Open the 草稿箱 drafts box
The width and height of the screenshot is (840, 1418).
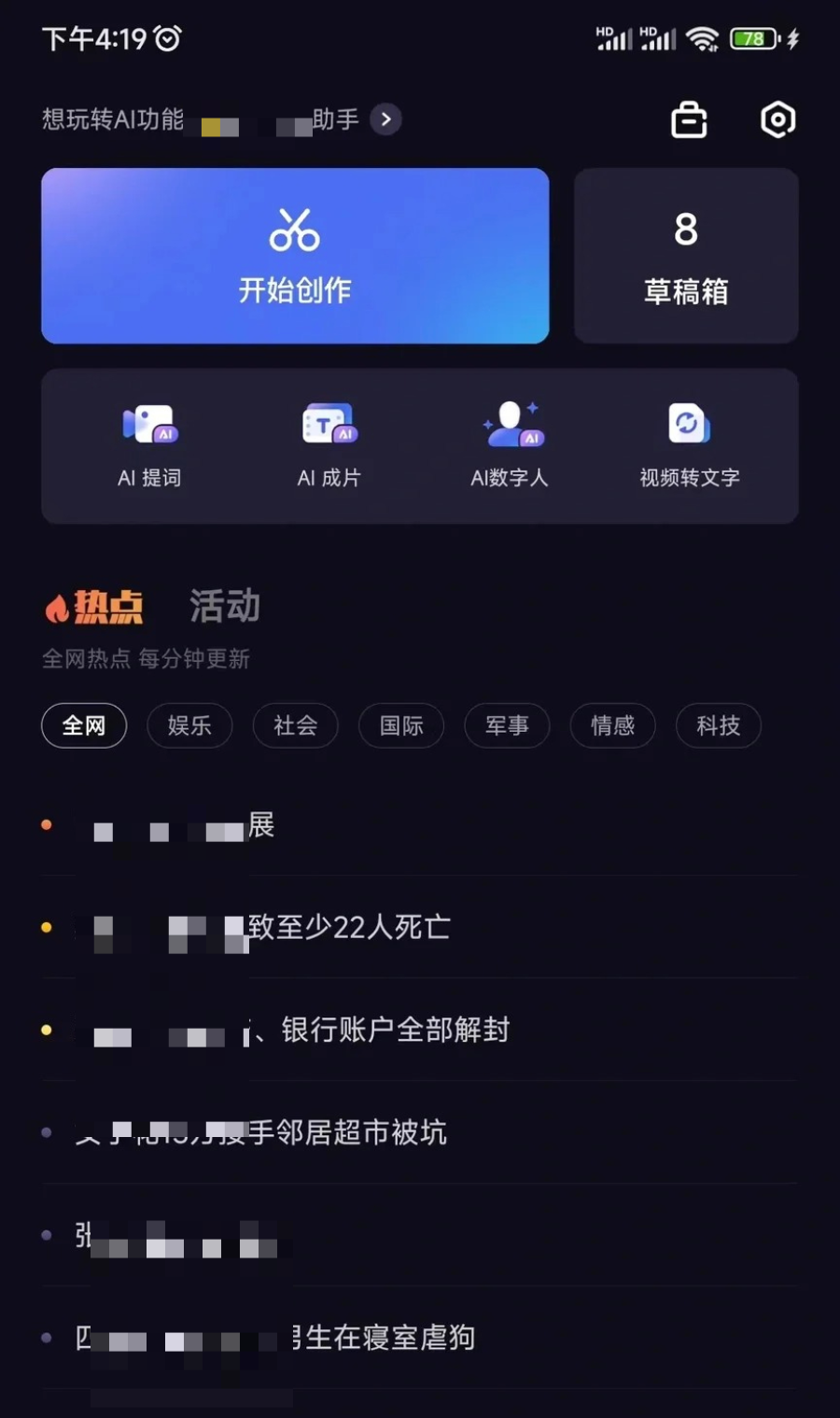(x=686, y=256)
